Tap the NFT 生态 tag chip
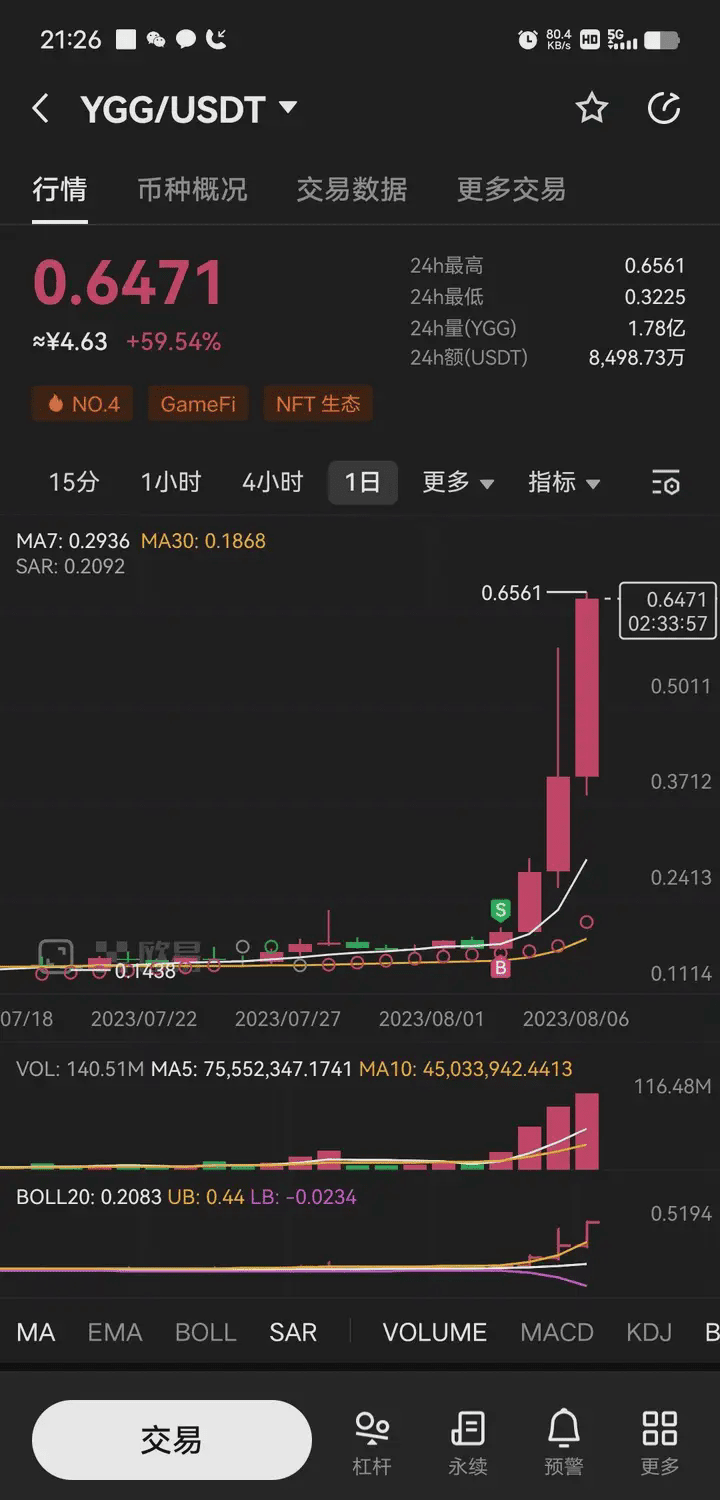 pyautogui.click(x=318, y=404)
